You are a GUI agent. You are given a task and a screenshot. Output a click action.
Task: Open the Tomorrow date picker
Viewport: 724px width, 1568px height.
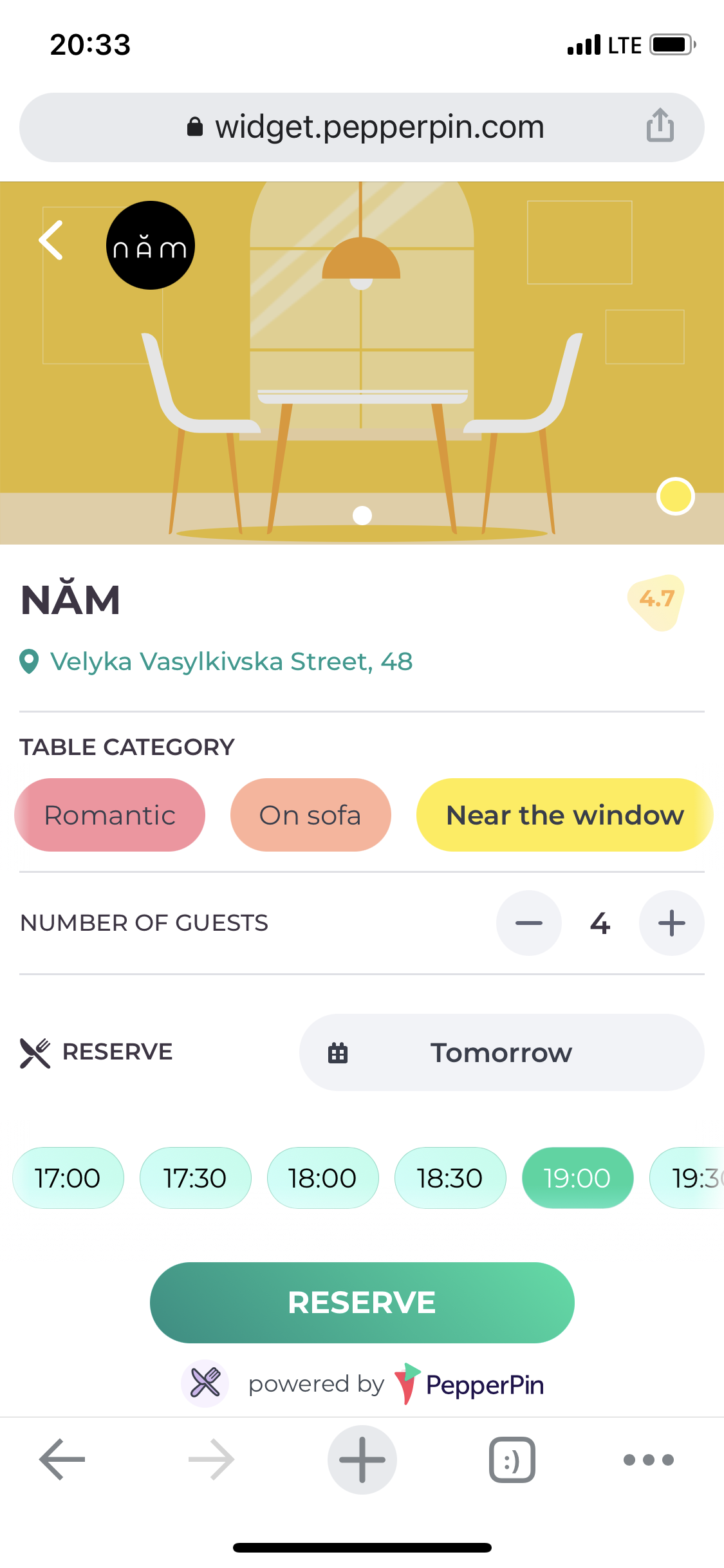(x=501, y=1052)
